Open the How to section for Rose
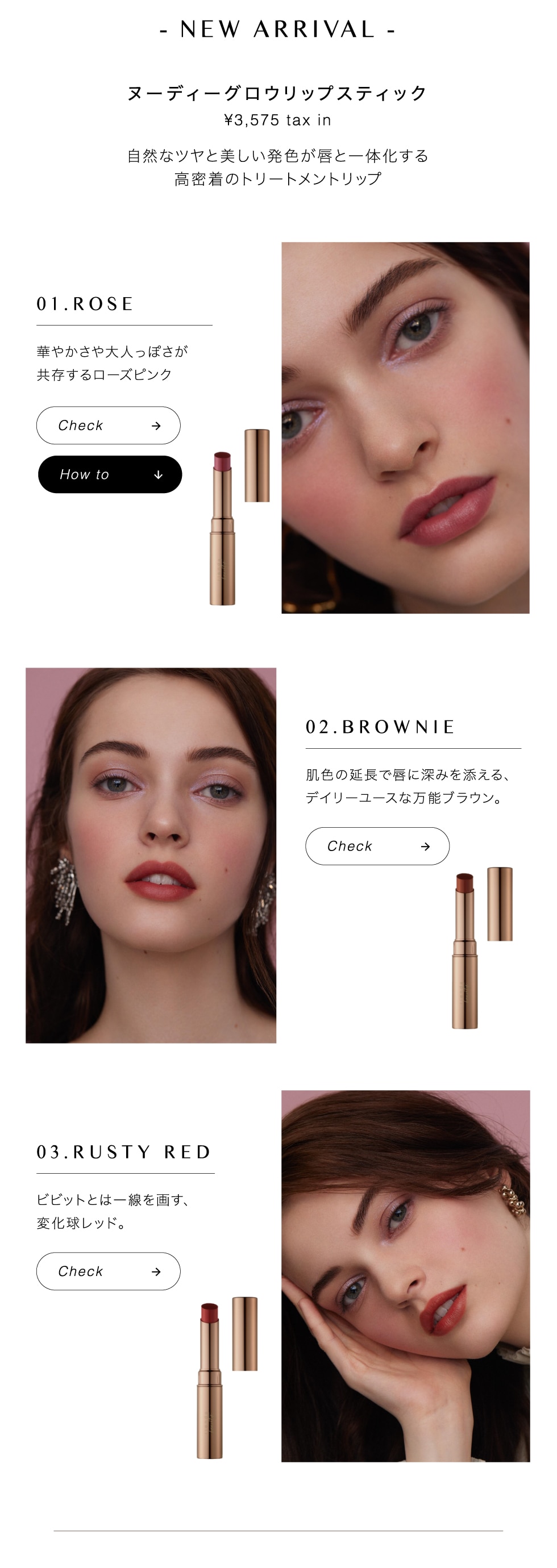 110,474
